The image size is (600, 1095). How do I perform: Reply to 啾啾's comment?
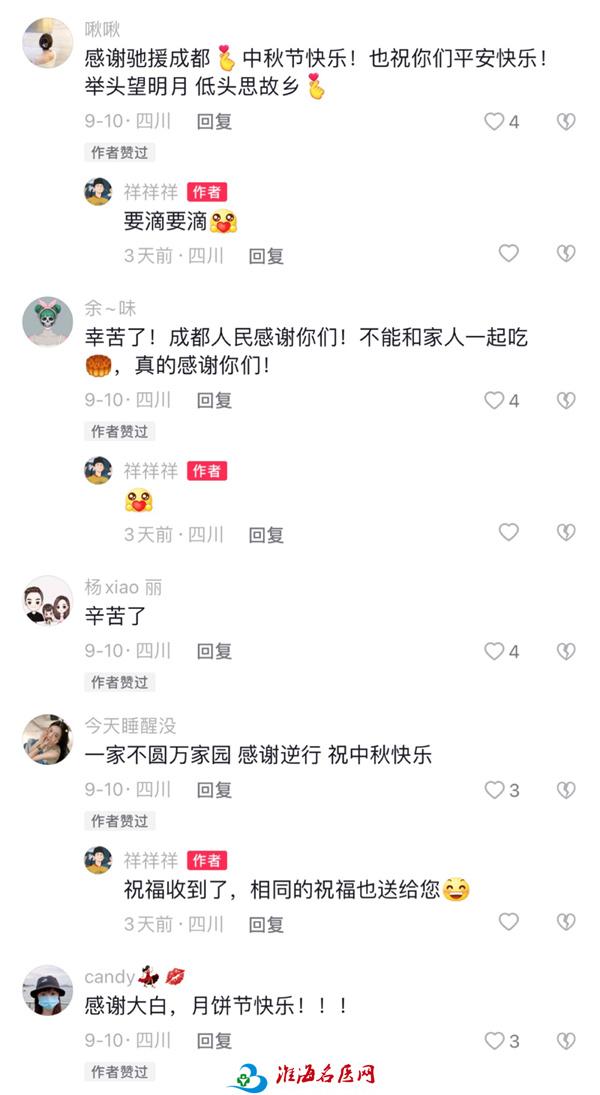click(214, 122)
